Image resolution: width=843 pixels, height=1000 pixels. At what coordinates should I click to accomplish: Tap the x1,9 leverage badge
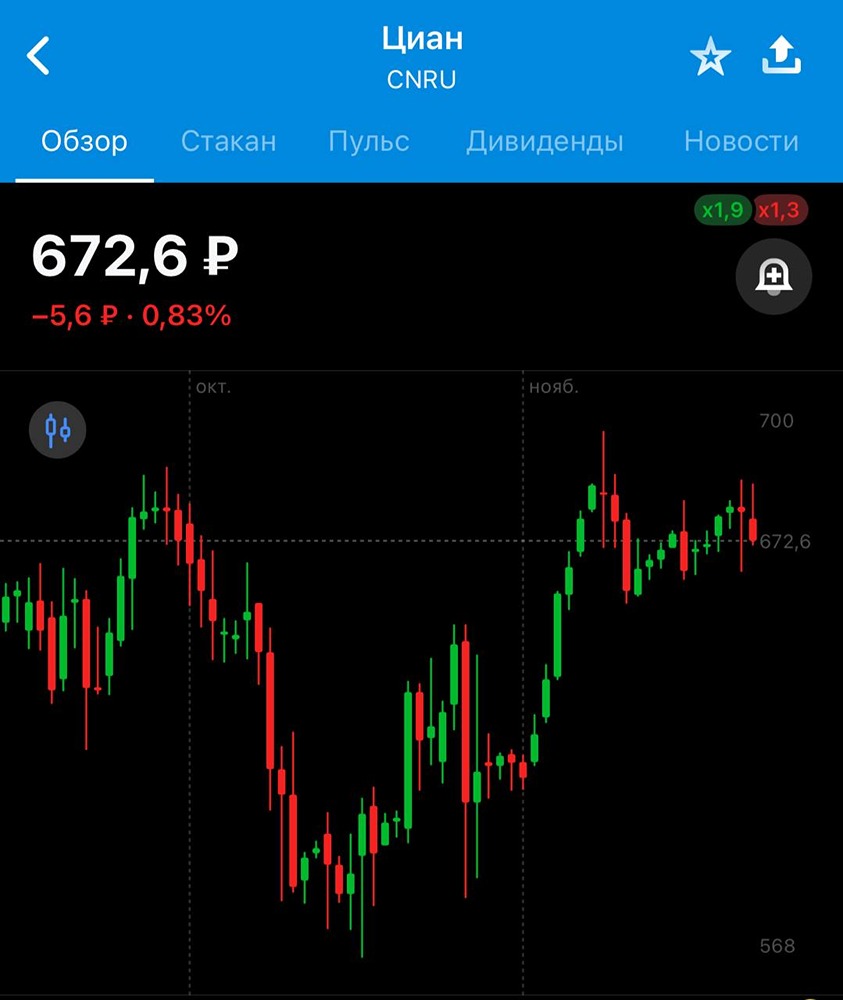pos(722,210)
